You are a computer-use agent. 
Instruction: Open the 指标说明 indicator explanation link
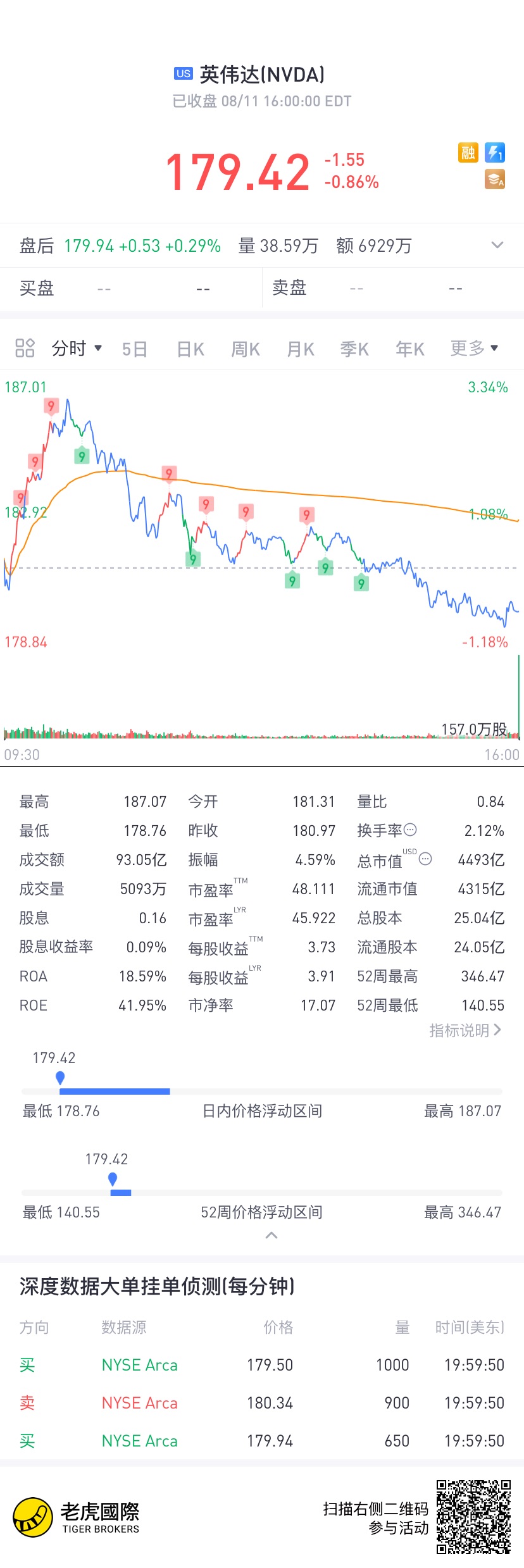click(x=465, y=1030)
